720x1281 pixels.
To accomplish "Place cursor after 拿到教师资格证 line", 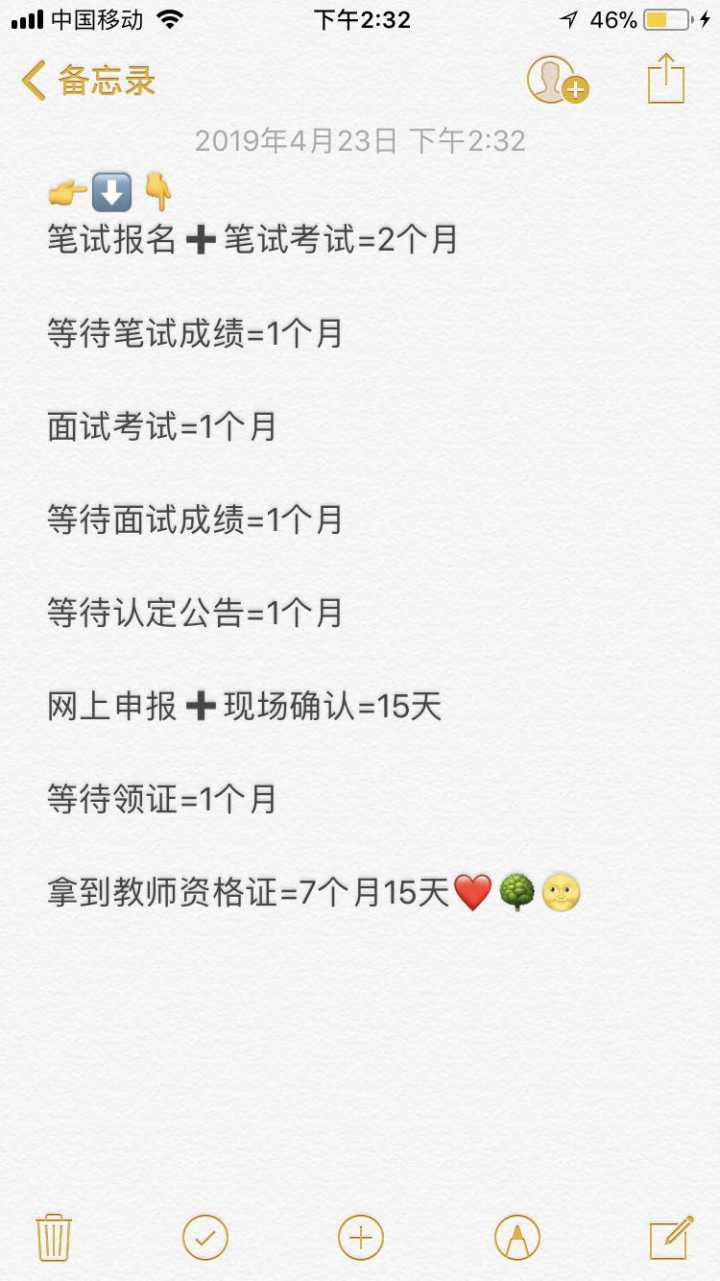I will pos(600,893).
